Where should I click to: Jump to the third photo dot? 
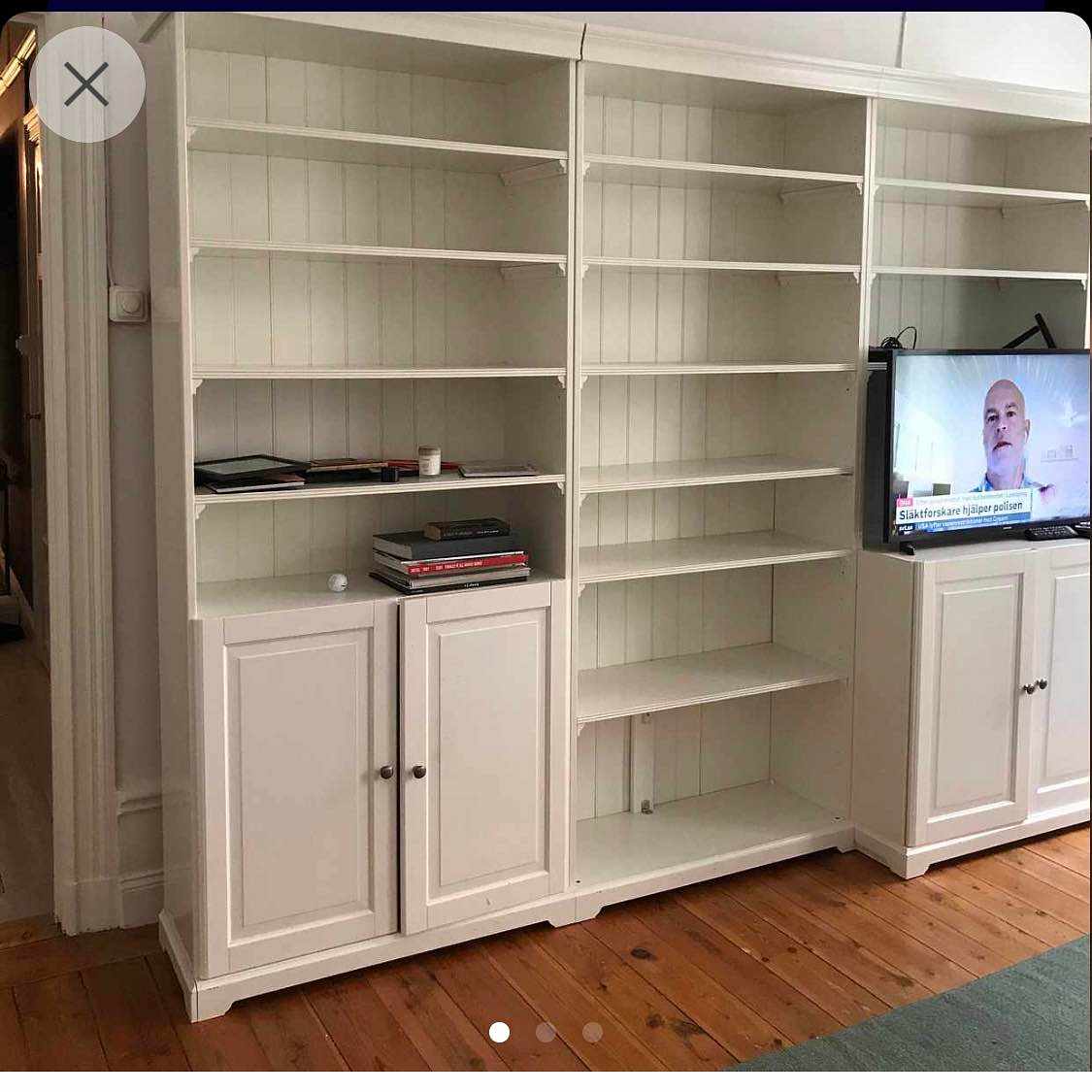tap(592, 1032)
